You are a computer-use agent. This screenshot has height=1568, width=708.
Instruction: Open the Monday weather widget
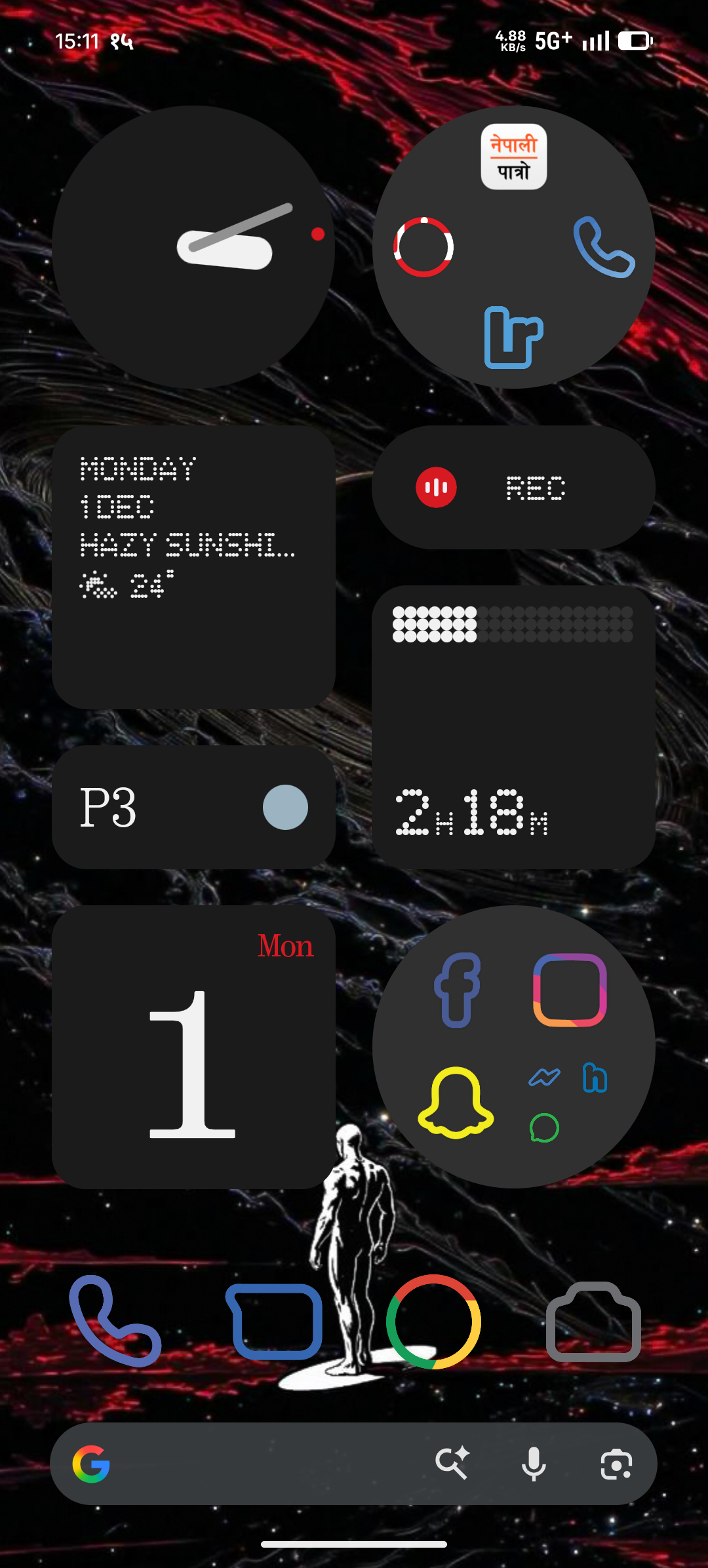pyautogui.click(x=193, y=567)
